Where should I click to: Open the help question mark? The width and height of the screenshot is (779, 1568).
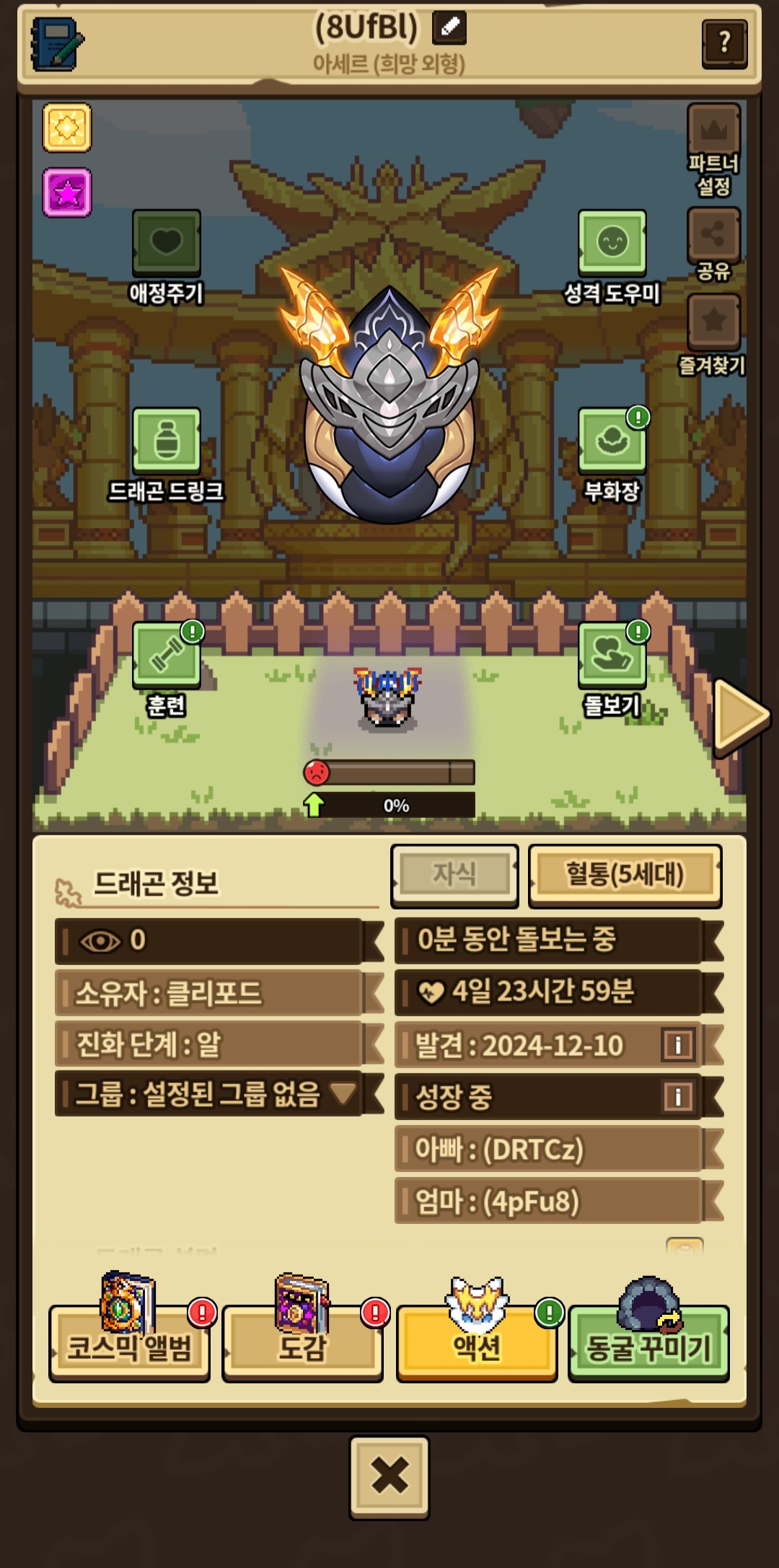[x=723, y=44]
